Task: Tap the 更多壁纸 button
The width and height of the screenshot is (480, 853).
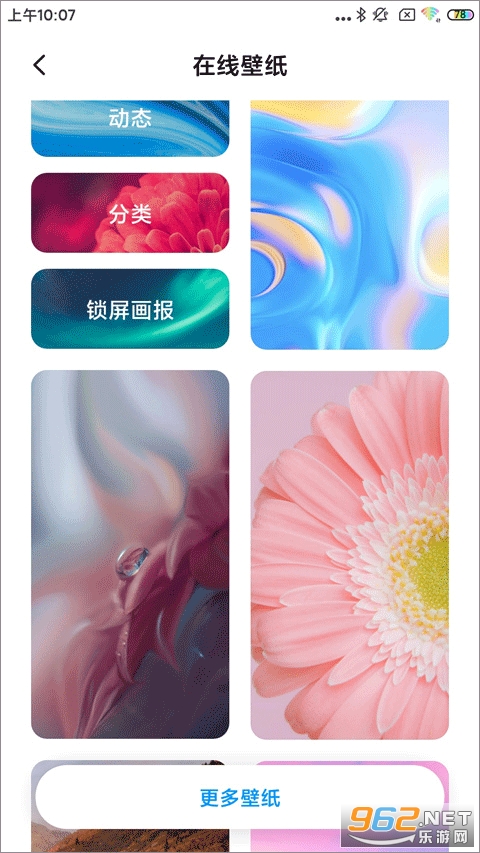Action: point(240,798)
